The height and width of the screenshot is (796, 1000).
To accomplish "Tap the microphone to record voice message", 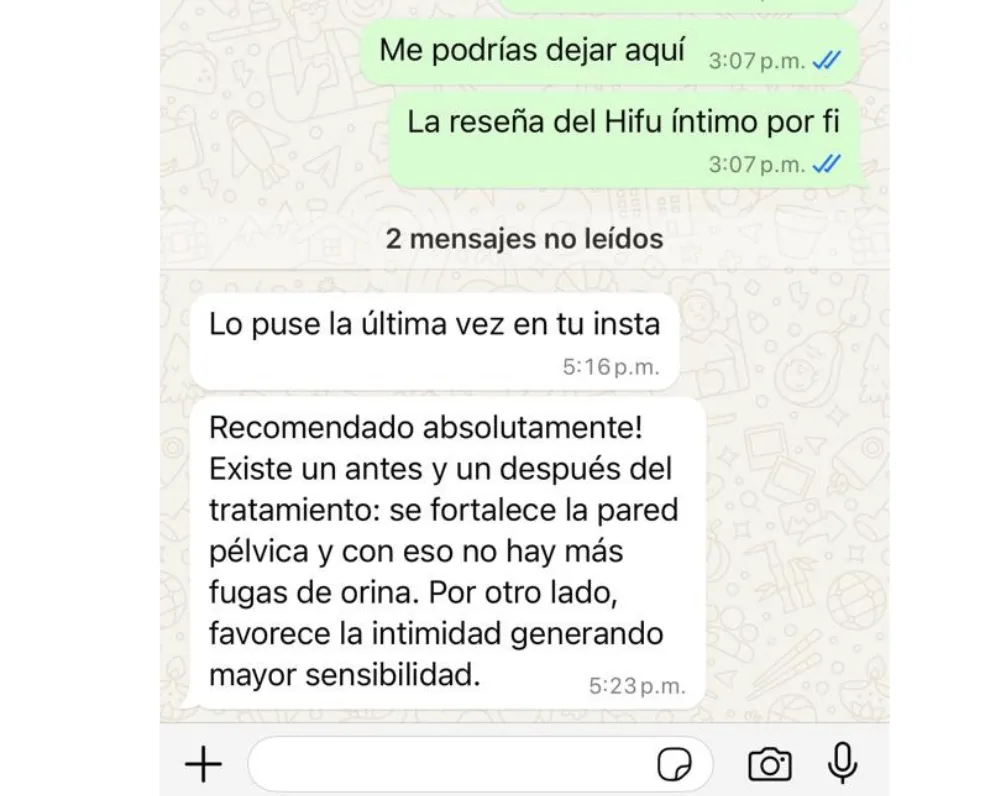I will point(843,764).
